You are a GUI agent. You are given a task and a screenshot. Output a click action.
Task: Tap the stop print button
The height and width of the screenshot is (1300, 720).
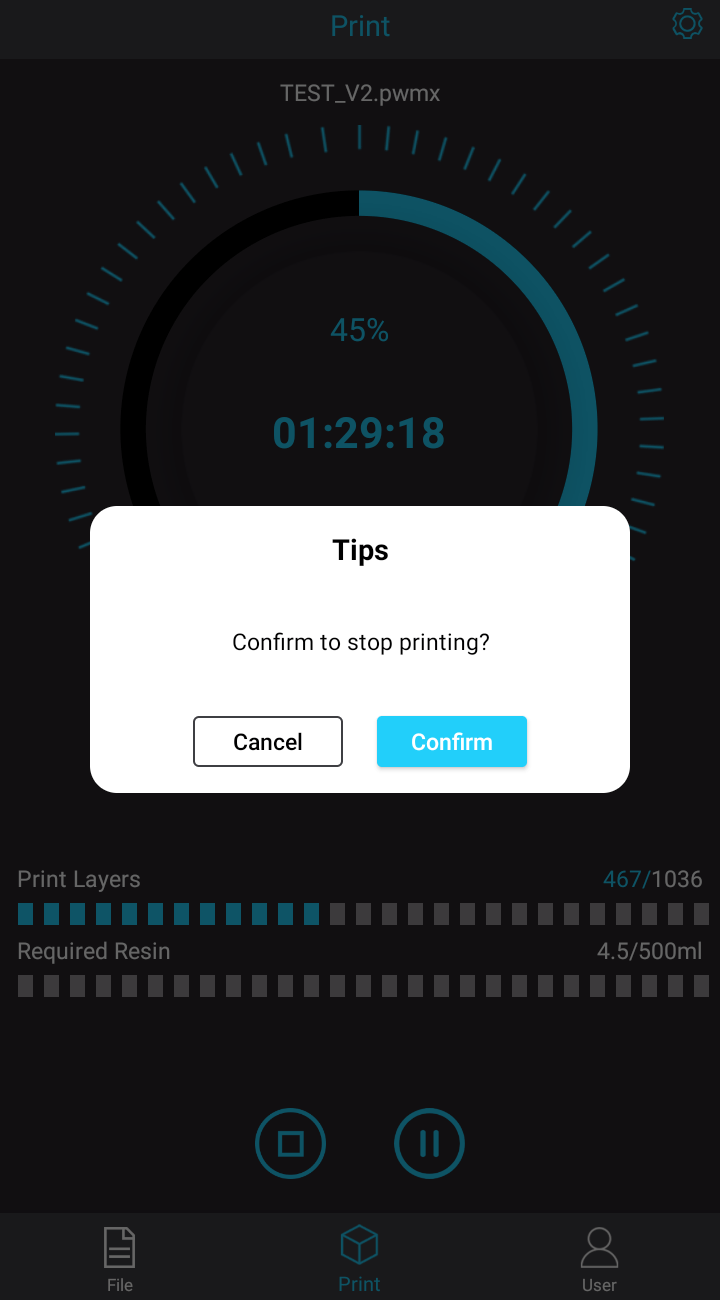click(291, 1143)
